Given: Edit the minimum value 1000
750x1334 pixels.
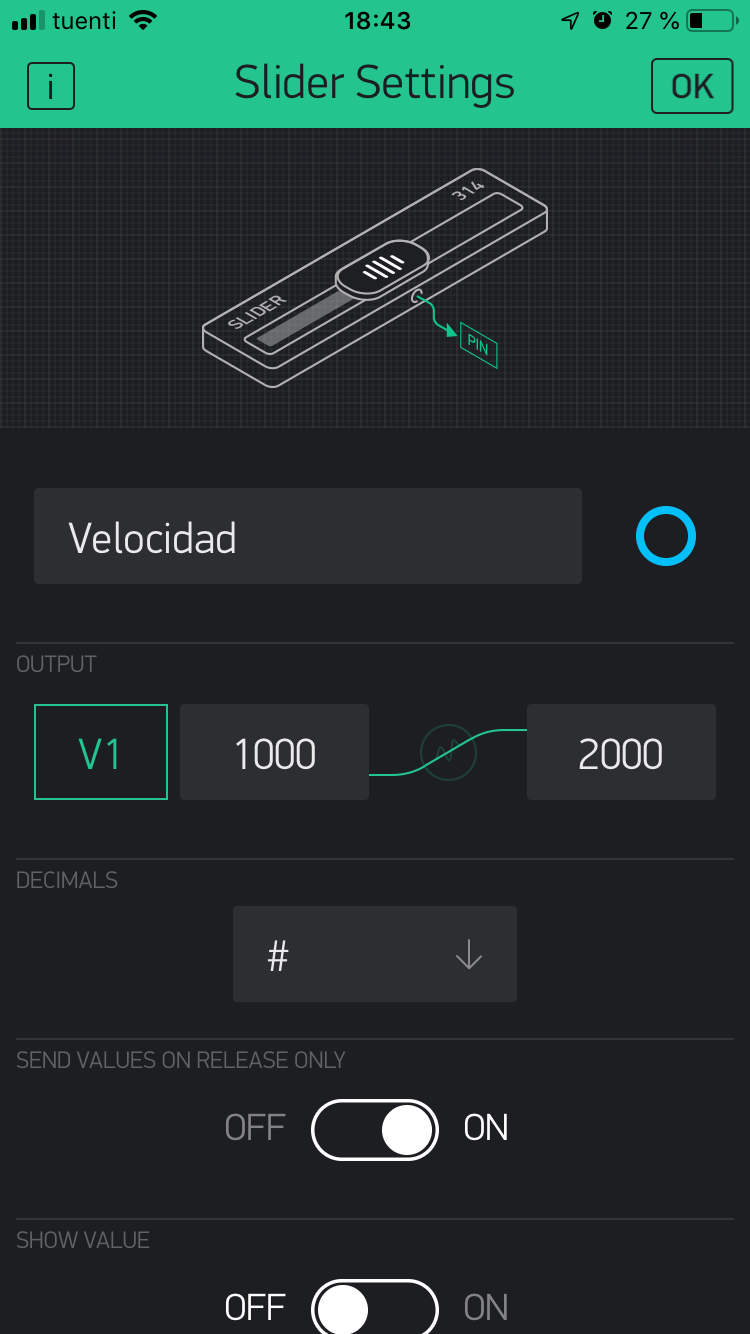Looking at the screenshot, I should tap(274, 752).
